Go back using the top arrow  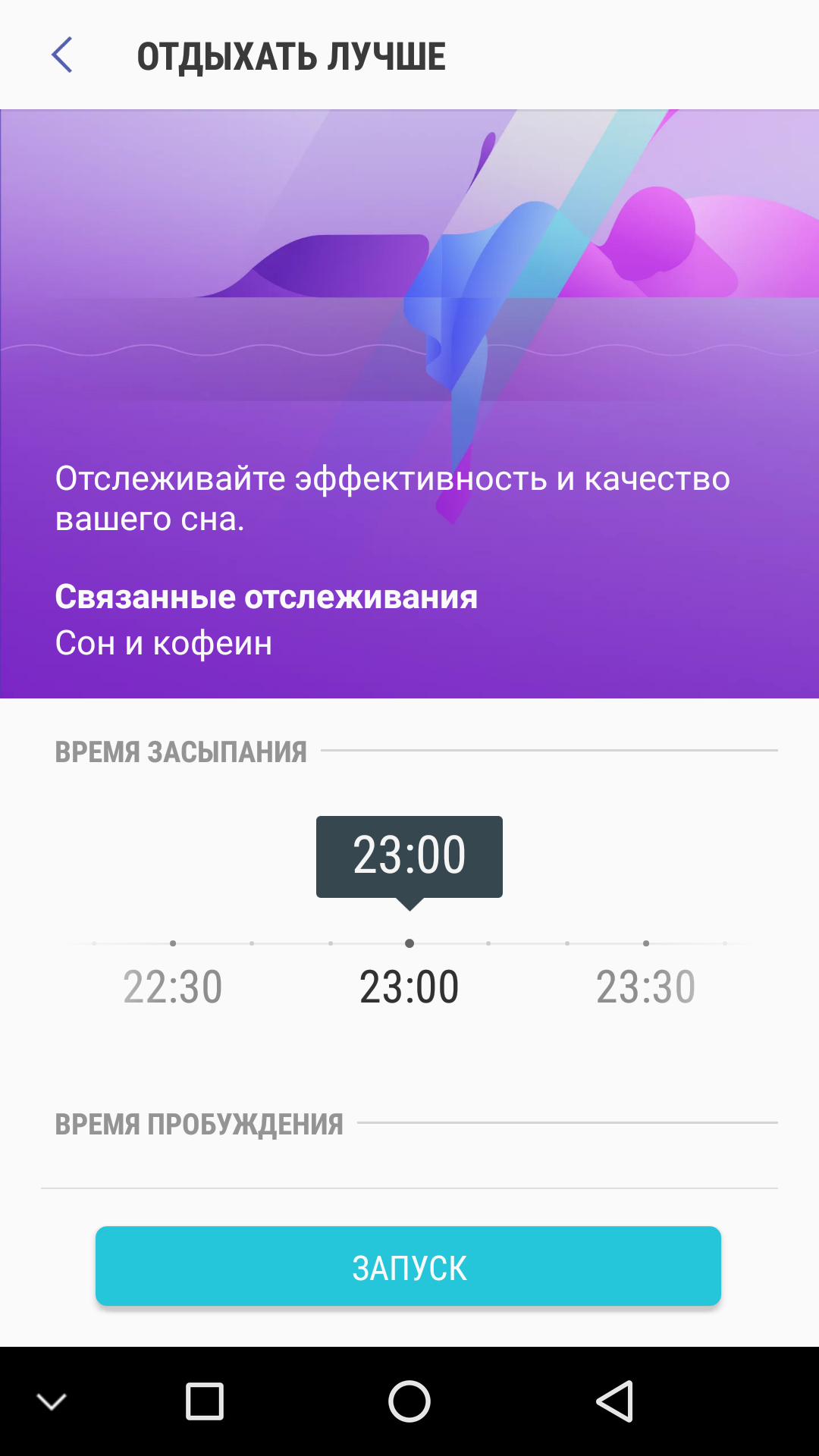[x=62, y=55]
